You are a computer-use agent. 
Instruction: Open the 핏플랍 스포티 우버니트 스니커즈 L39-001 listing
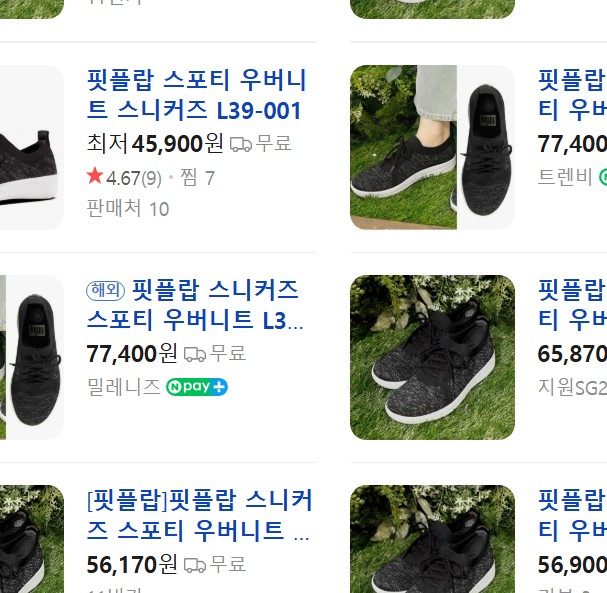[x=196, y=95]
